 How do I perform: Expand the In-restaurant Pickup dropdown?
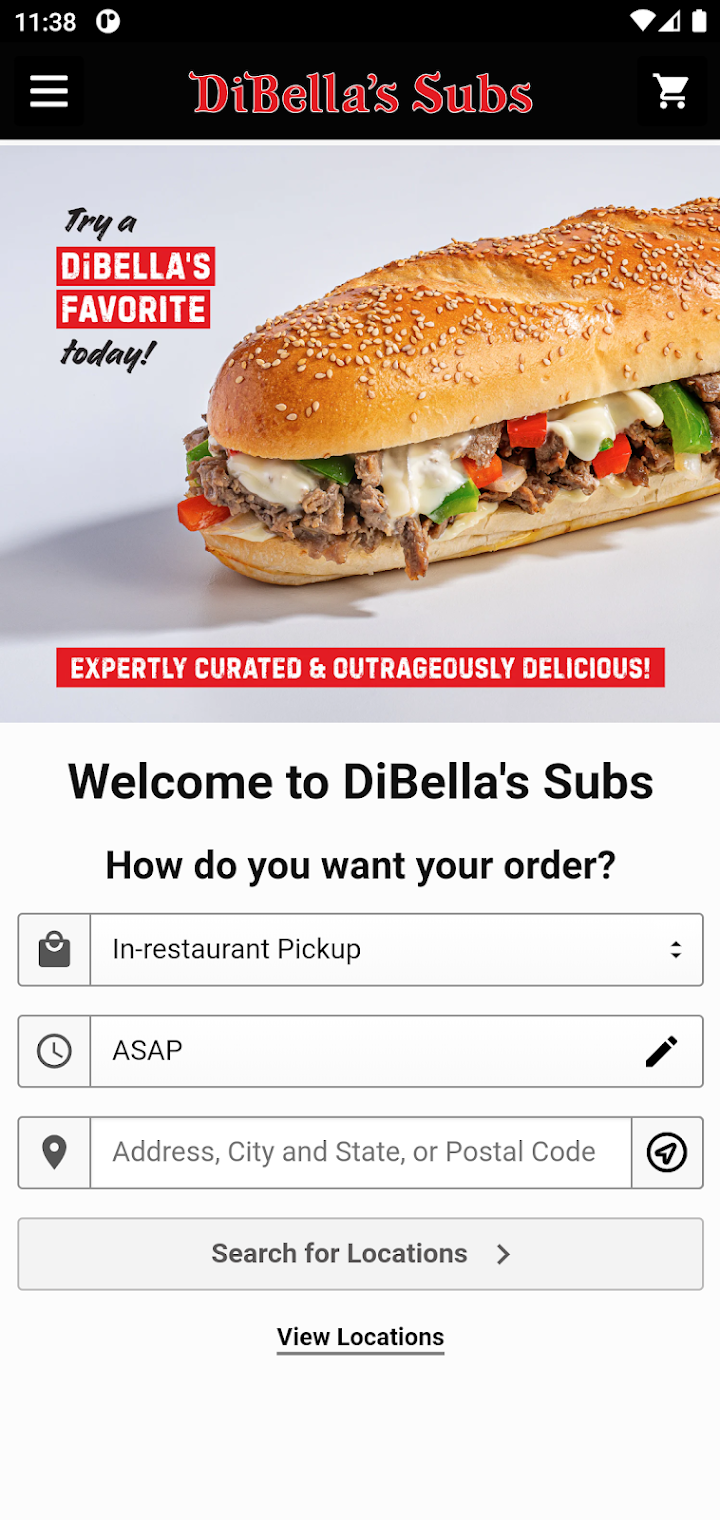pos(396,949)
